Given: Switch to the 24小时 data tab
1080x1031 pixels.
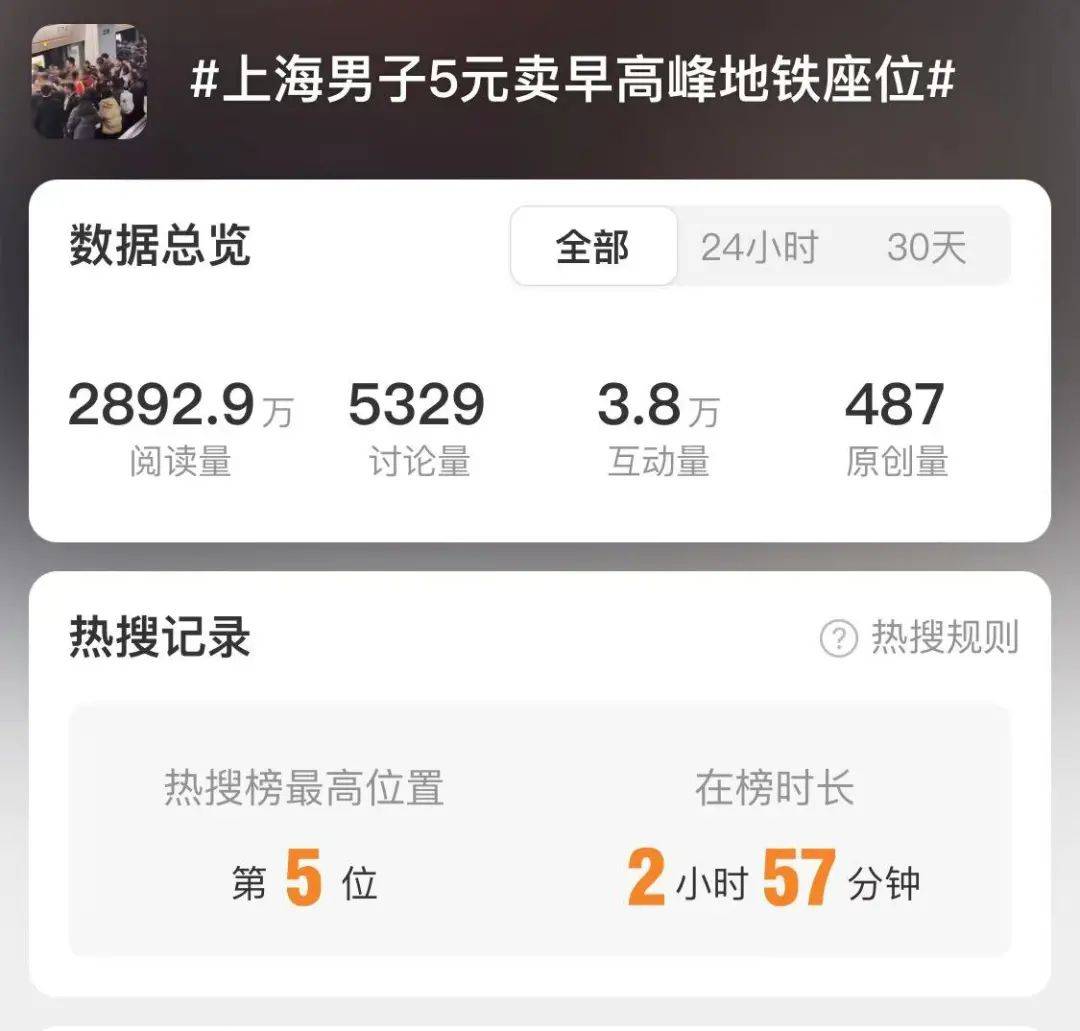Looking at the screenshot, I should click(759, 247).
